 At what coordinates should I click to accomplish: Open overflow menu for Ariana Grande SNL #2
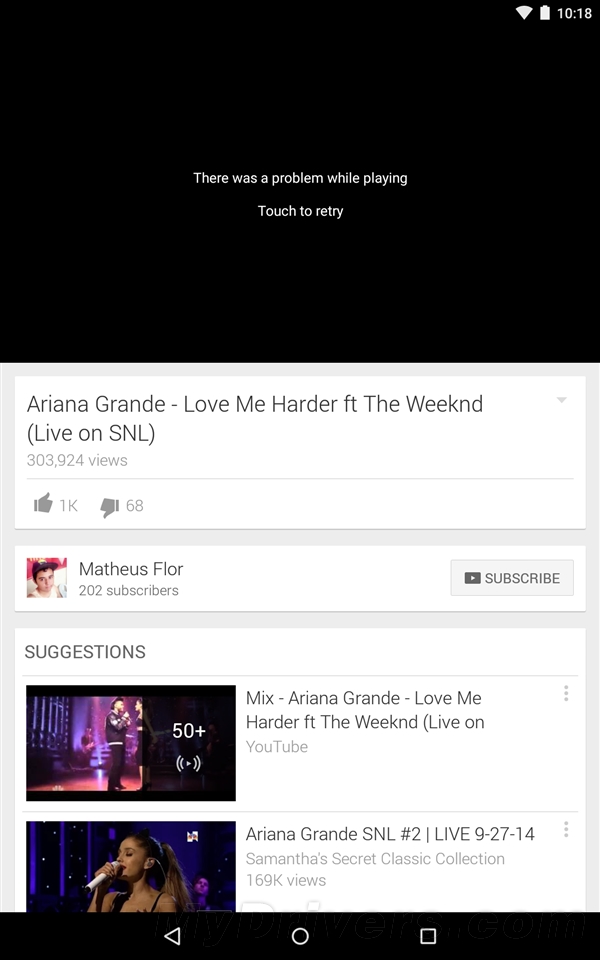566,830
